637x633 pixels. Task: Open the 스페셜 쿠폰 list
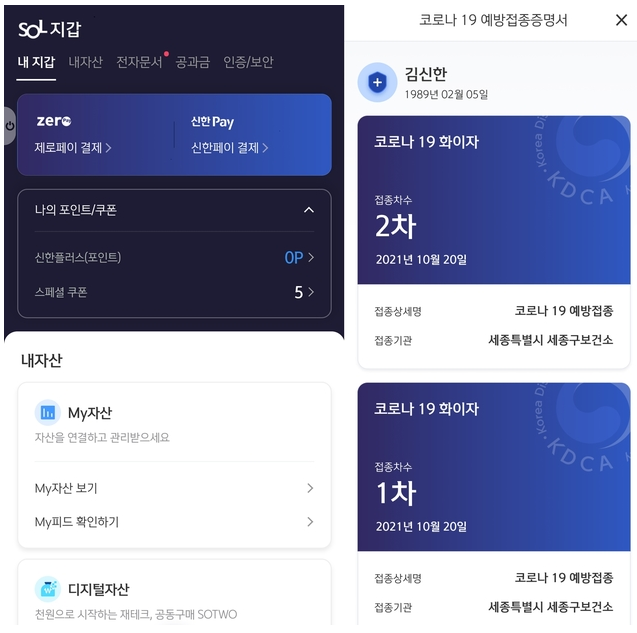pyautogui.click(x=174, y=292)
